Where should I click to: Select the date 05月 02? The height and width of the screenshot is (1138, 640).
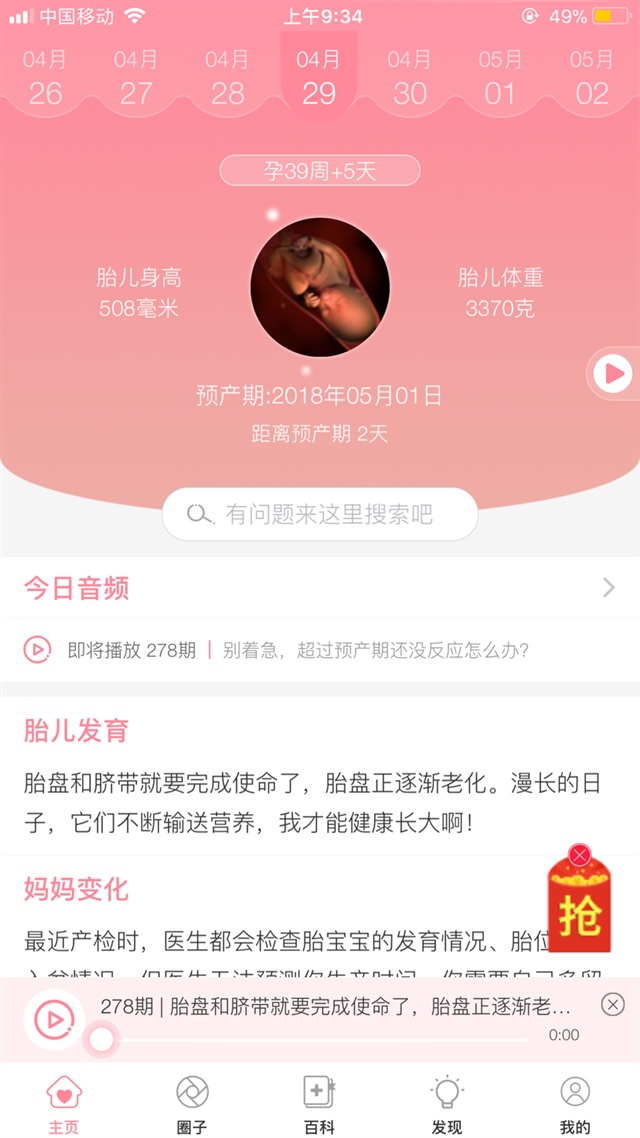pyautogui.click(x=591, y=78)
